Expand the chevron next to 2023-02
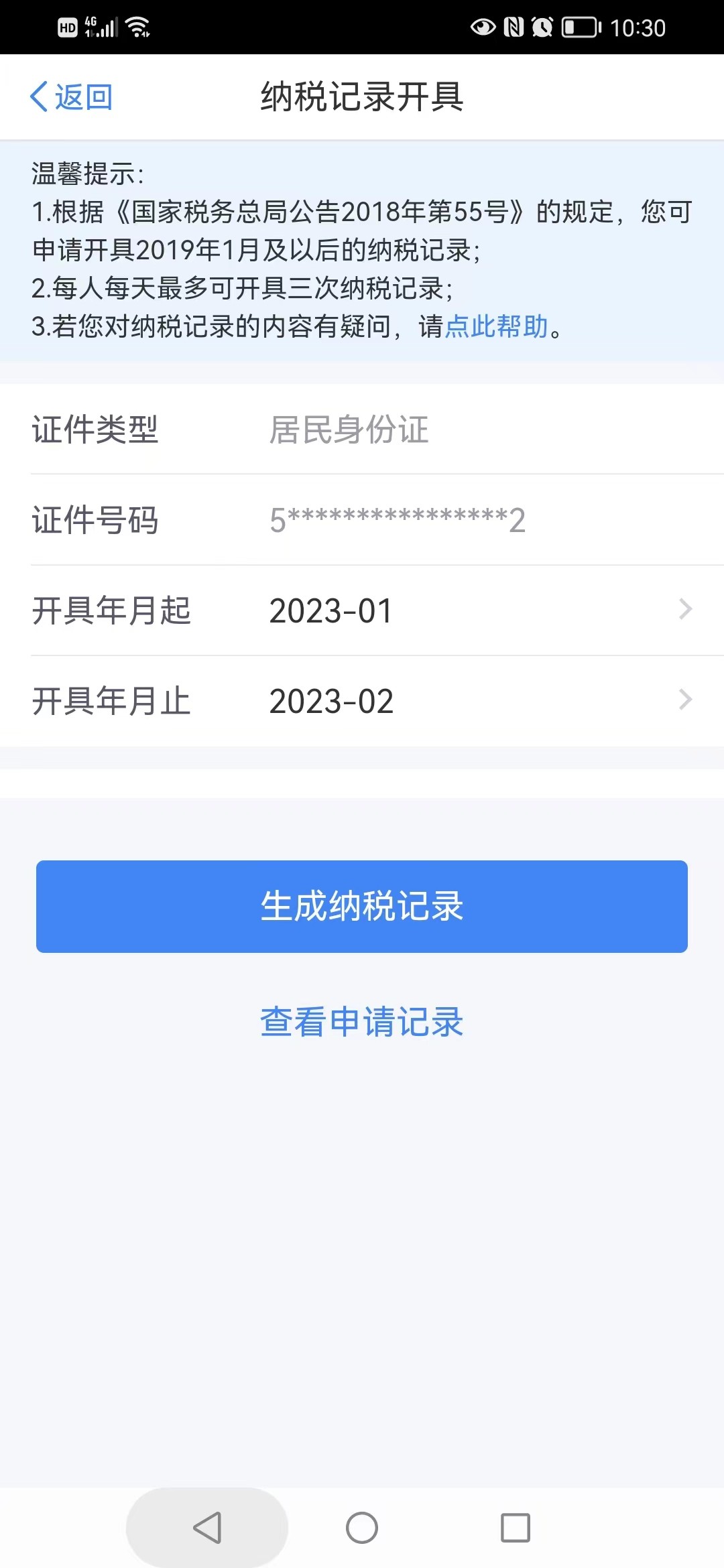 click(684, 700)
